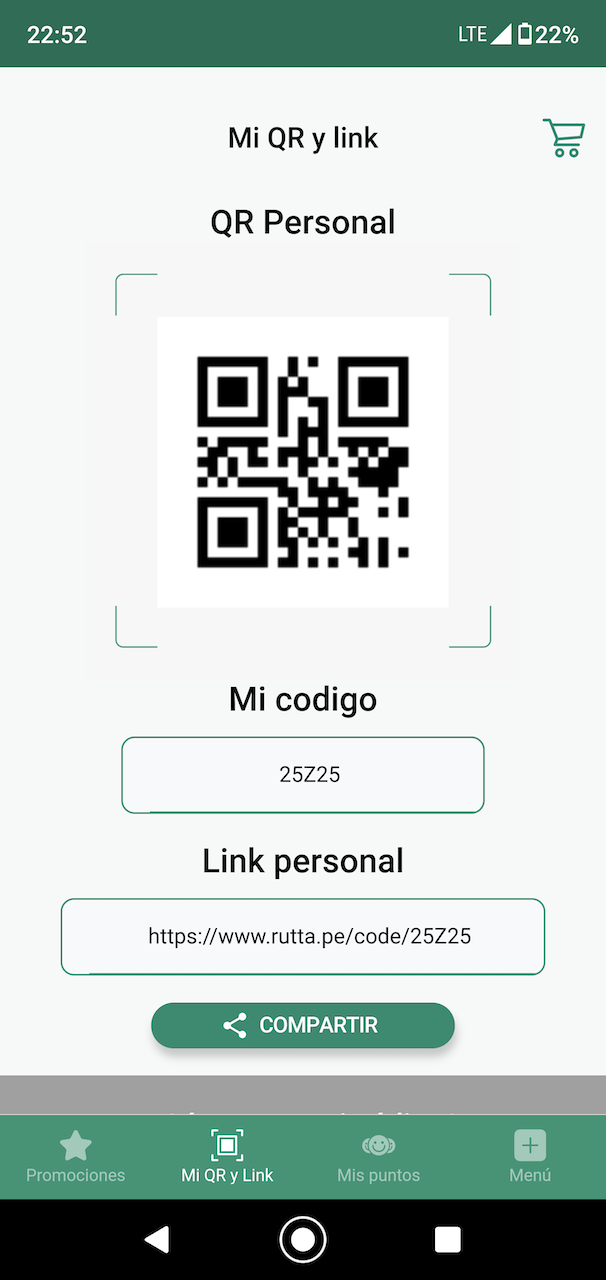
Task: Open the shopping cart
Action: 563,138
